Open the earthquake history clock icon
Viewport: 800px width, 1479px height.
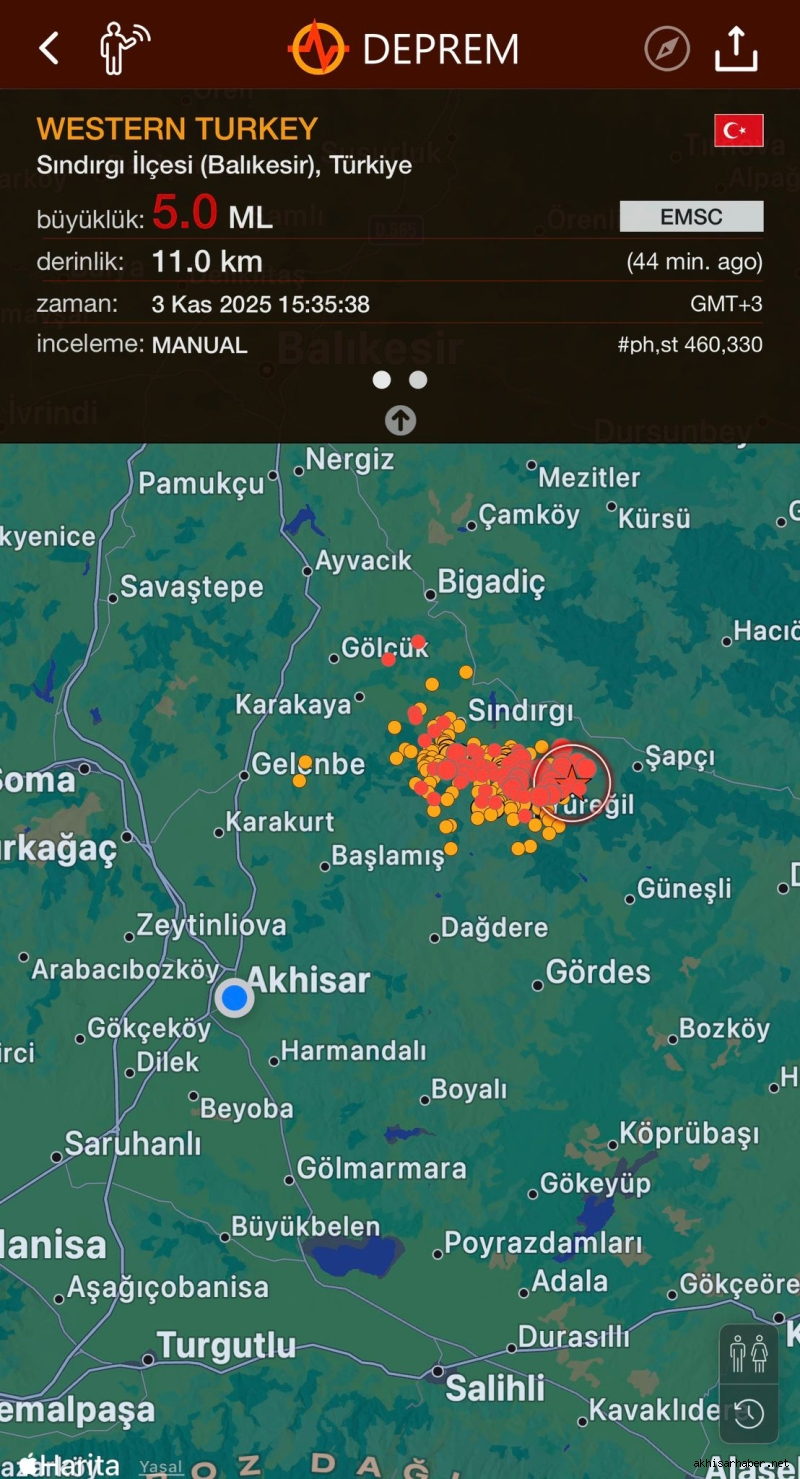click(748, 1413)
